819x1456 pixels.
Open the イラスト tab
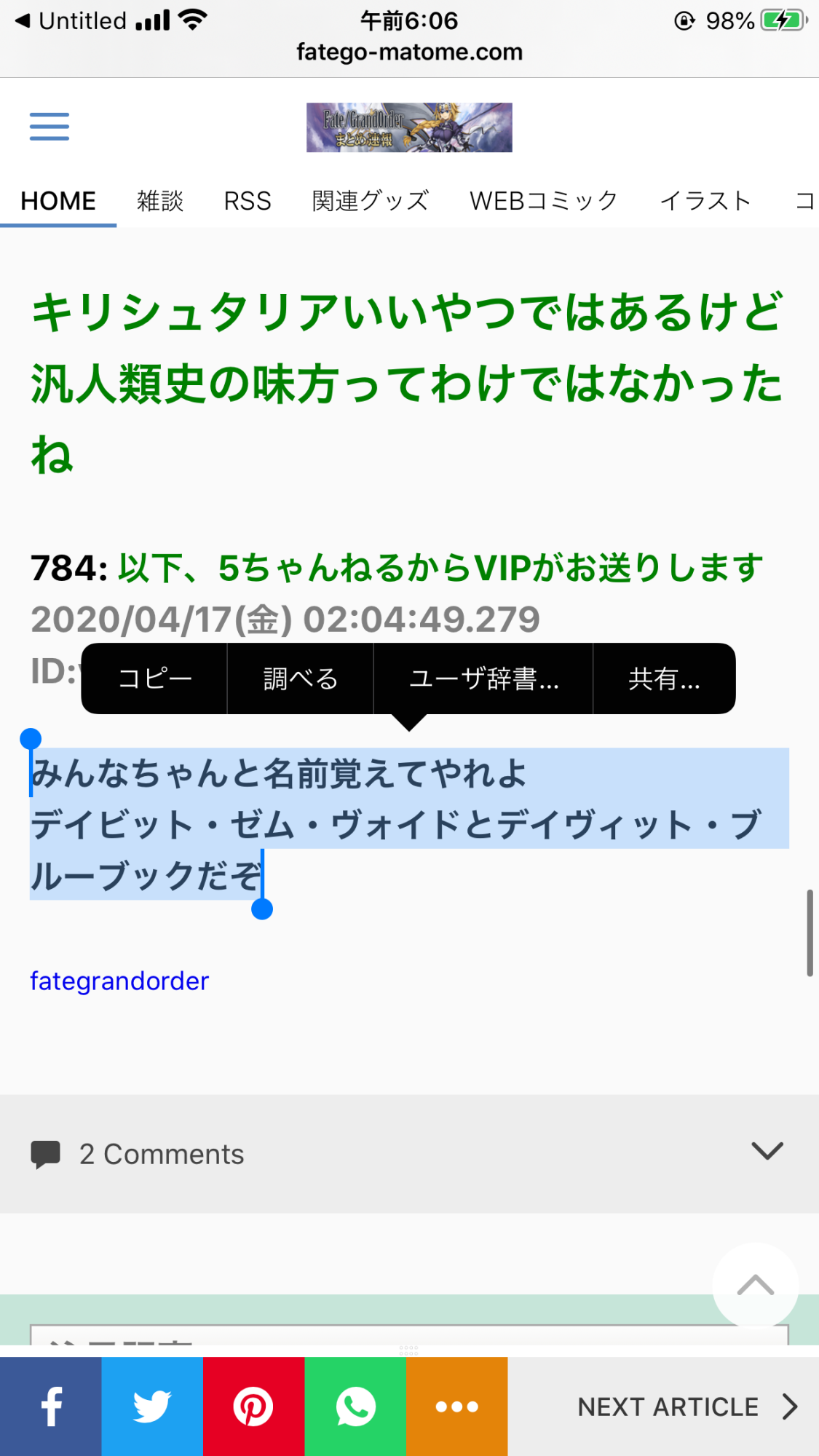click(x=705, y=201)
